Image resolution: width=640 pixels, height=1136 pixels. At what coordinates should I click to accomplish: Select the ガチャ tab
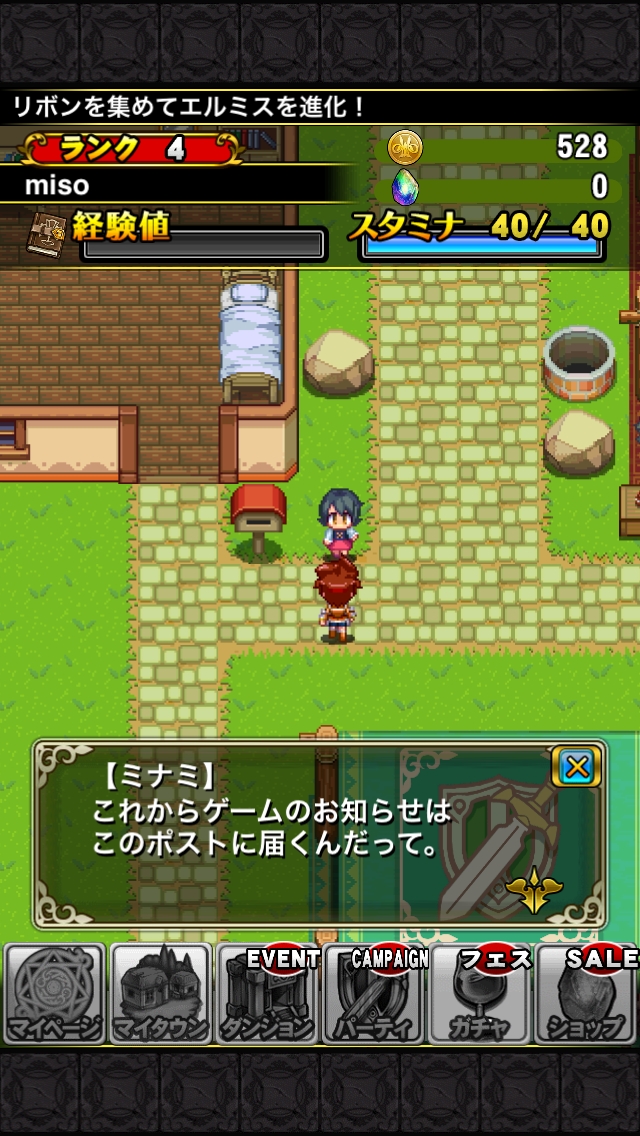pos(480,994)
